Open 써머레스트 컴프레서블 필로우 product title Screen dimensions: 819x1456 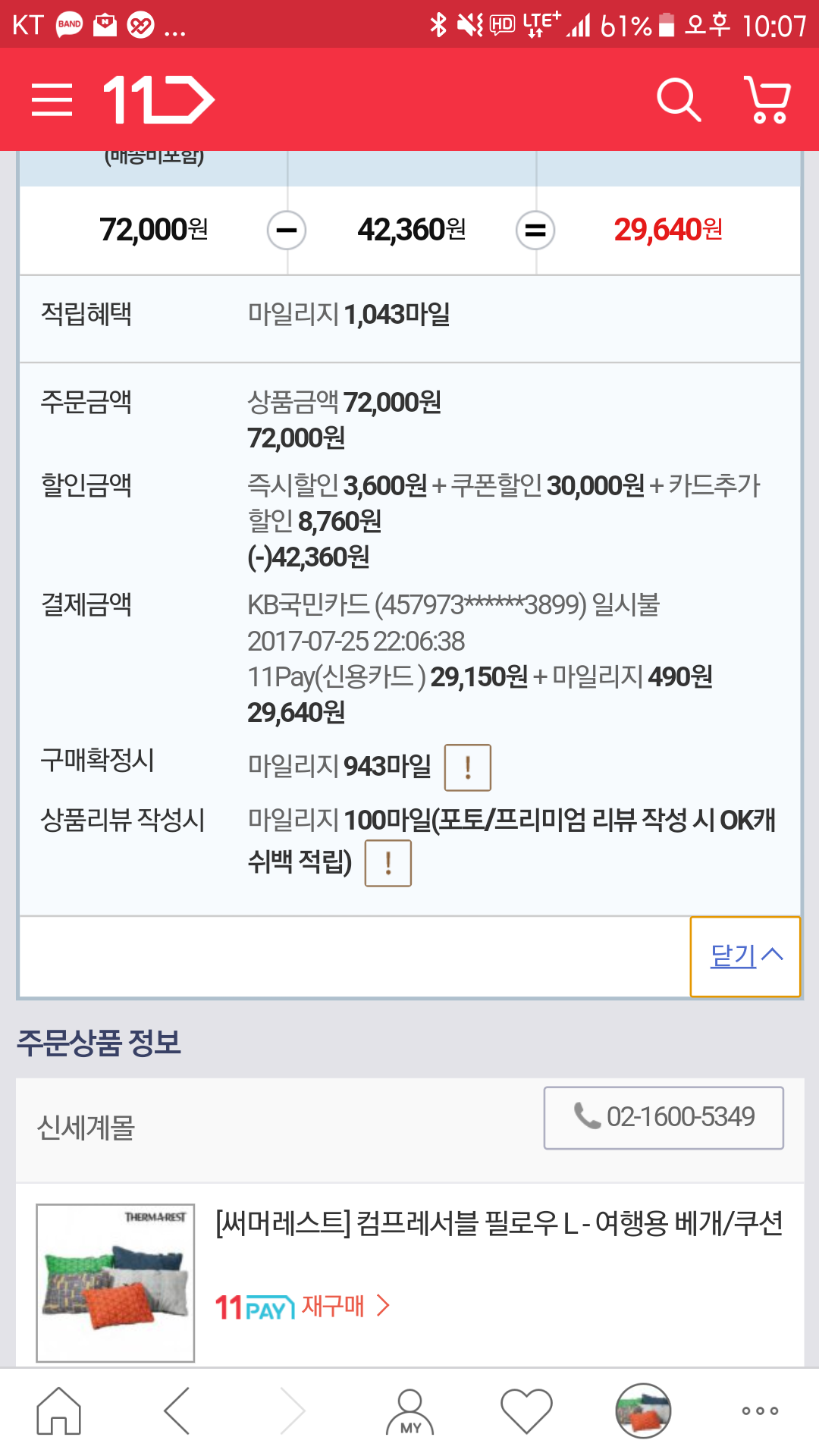(x=499, y=1223)
